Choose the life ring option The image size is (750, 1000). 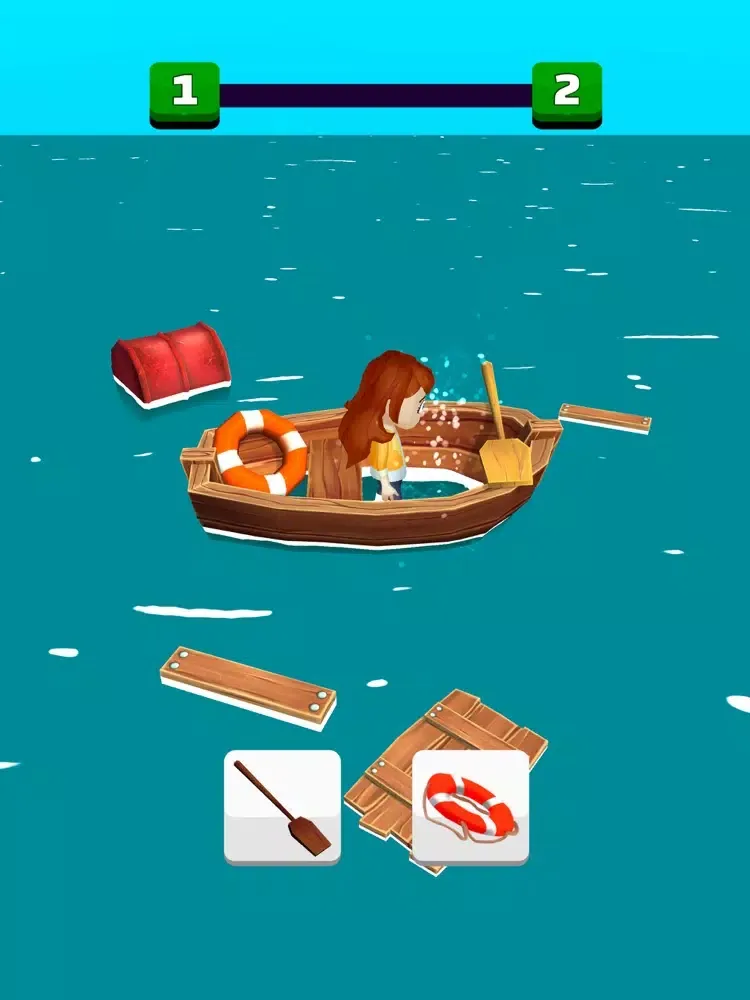click(470, 807)
